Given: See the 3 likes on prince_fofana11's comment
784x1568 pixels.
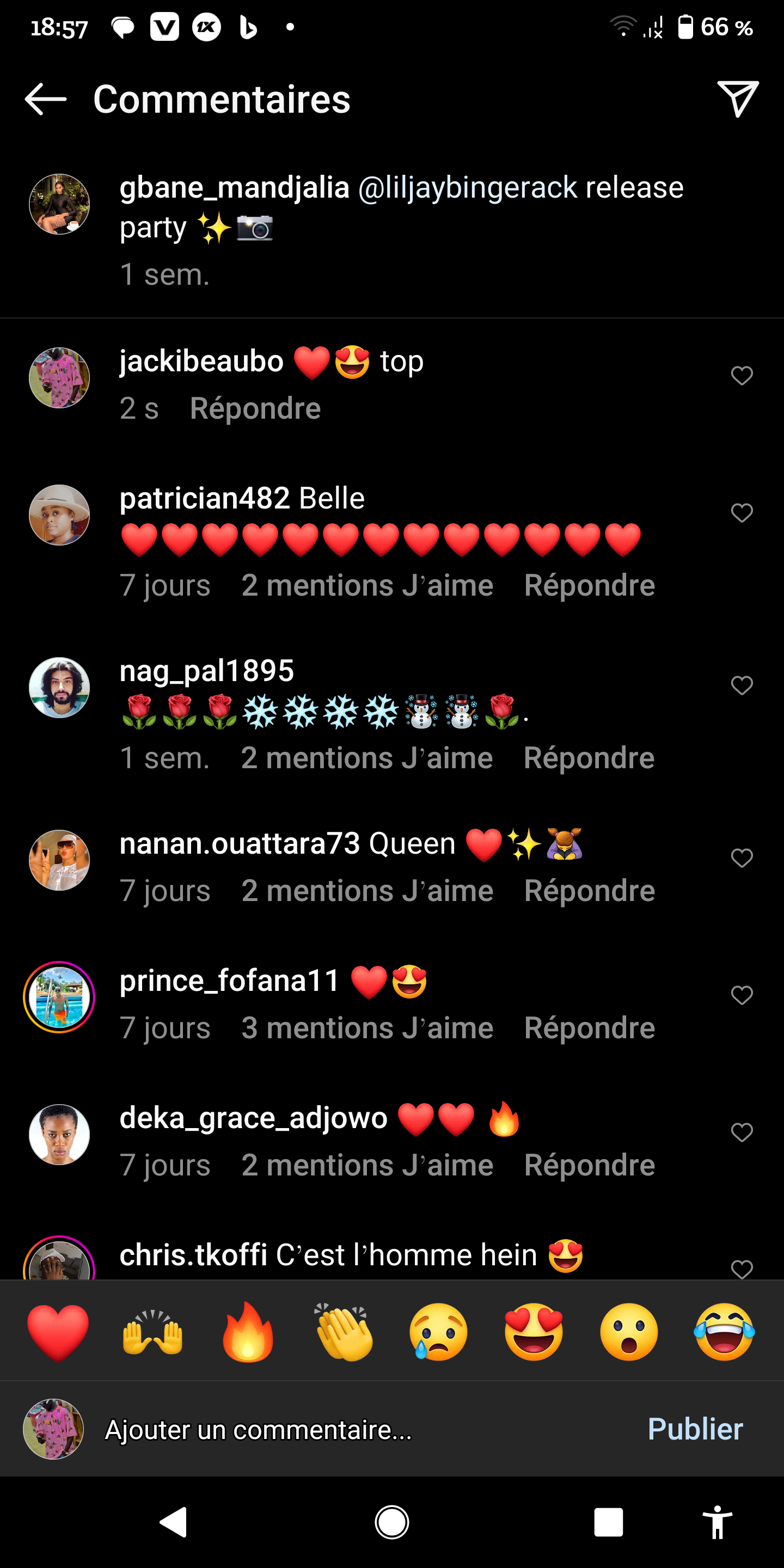Looking at the screenshot, I should pyautogui.click(x=367, y=1028).
